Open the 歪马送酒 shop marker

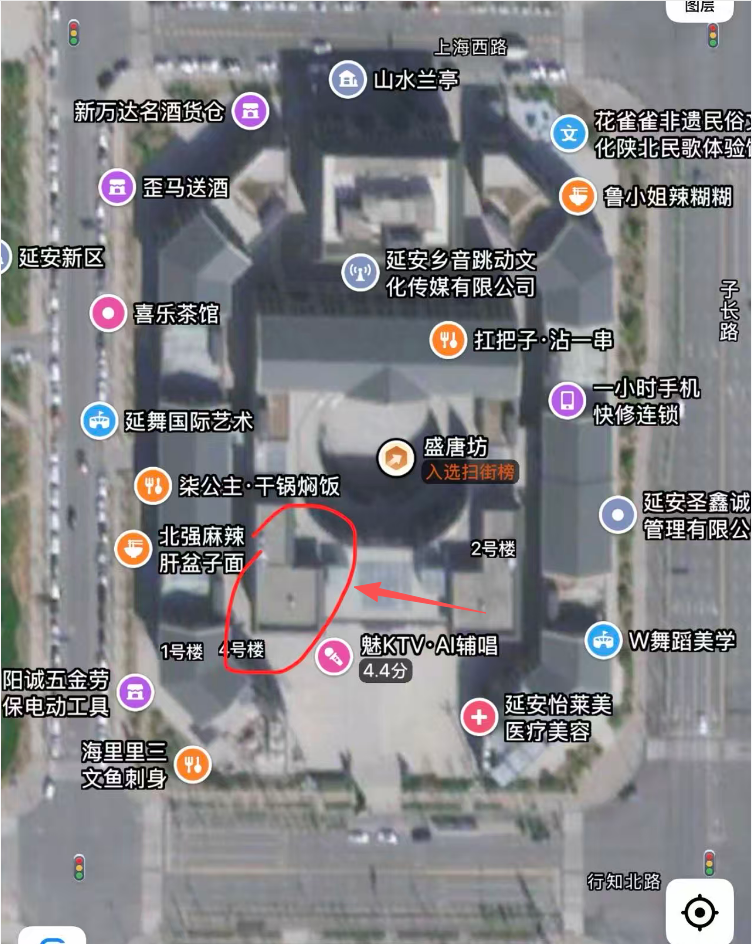pyautogui.click(x=117, y=187)
